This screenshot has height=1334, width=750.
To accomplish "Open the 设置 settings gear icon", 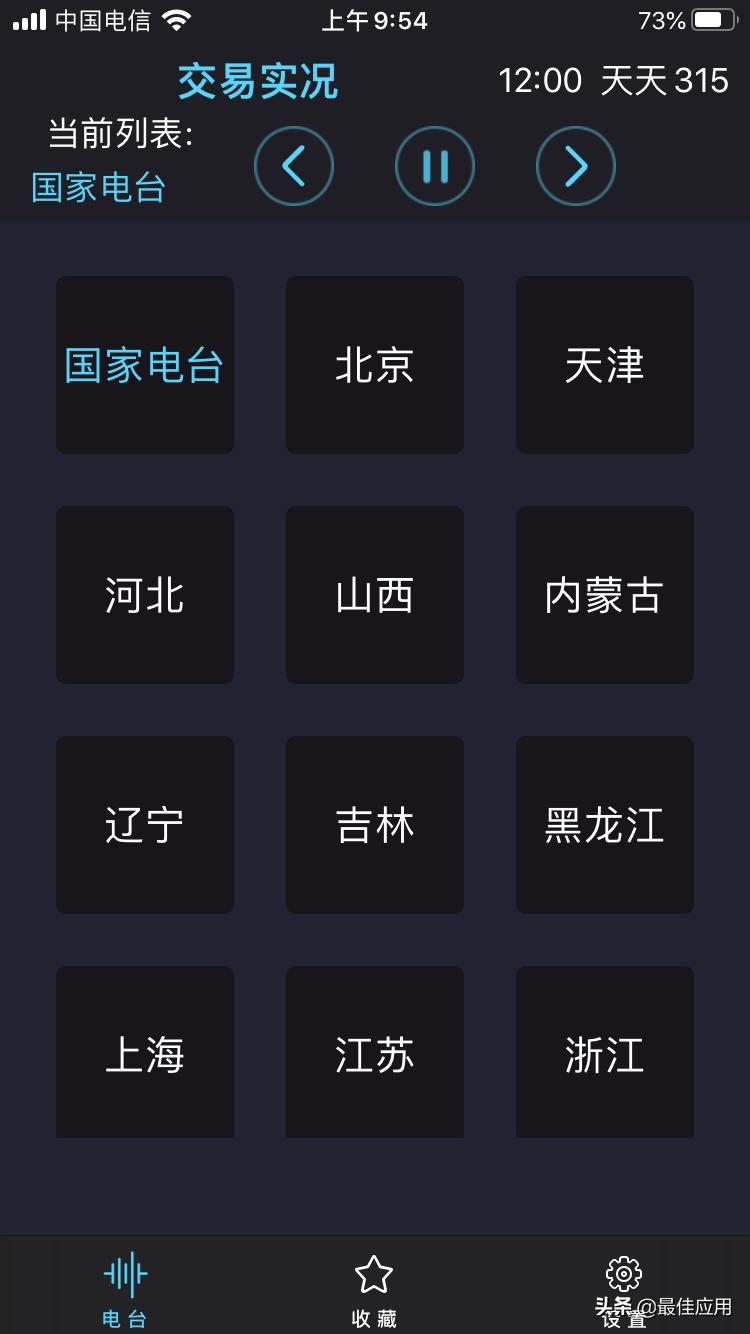I will [x=622, y=1272].
